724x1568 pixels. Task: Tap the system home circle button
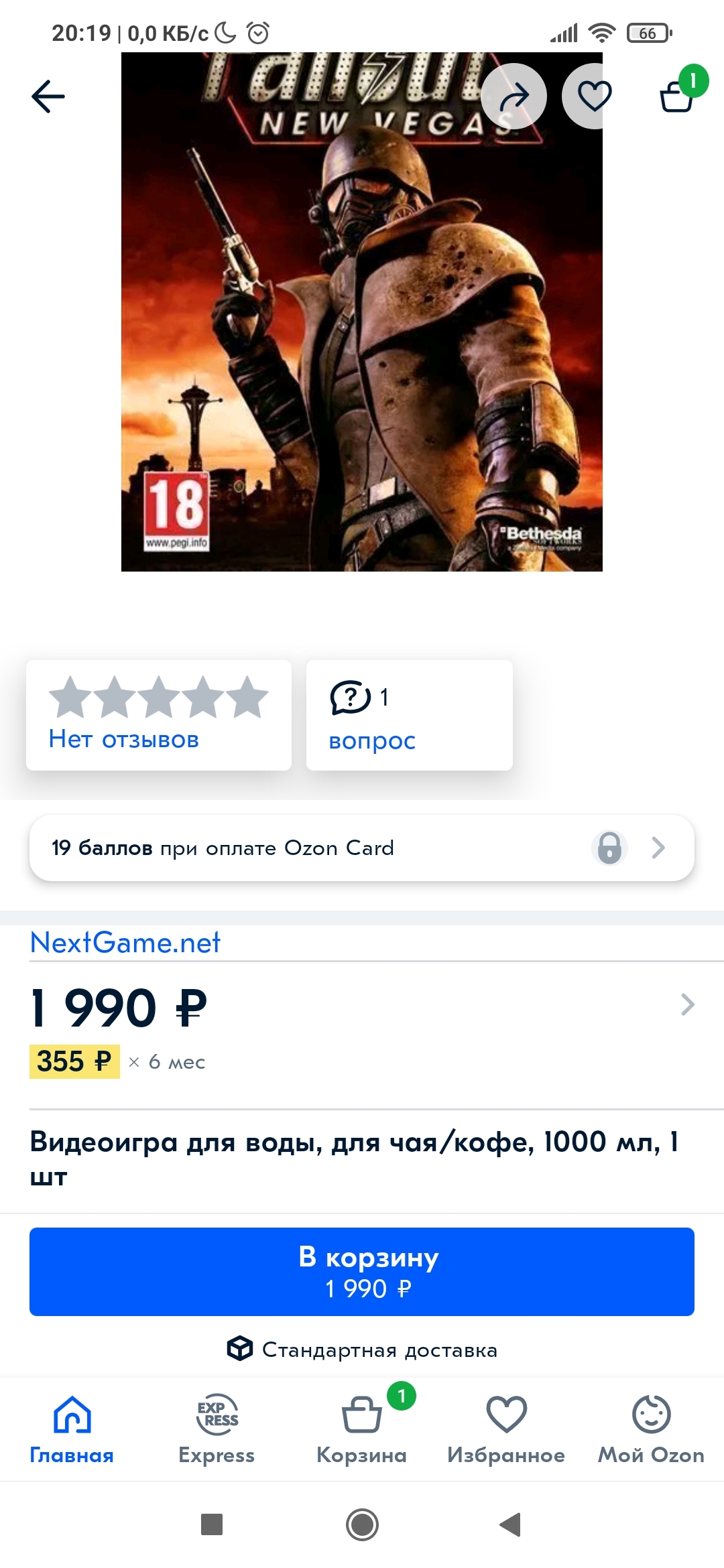pos(362,1524)
